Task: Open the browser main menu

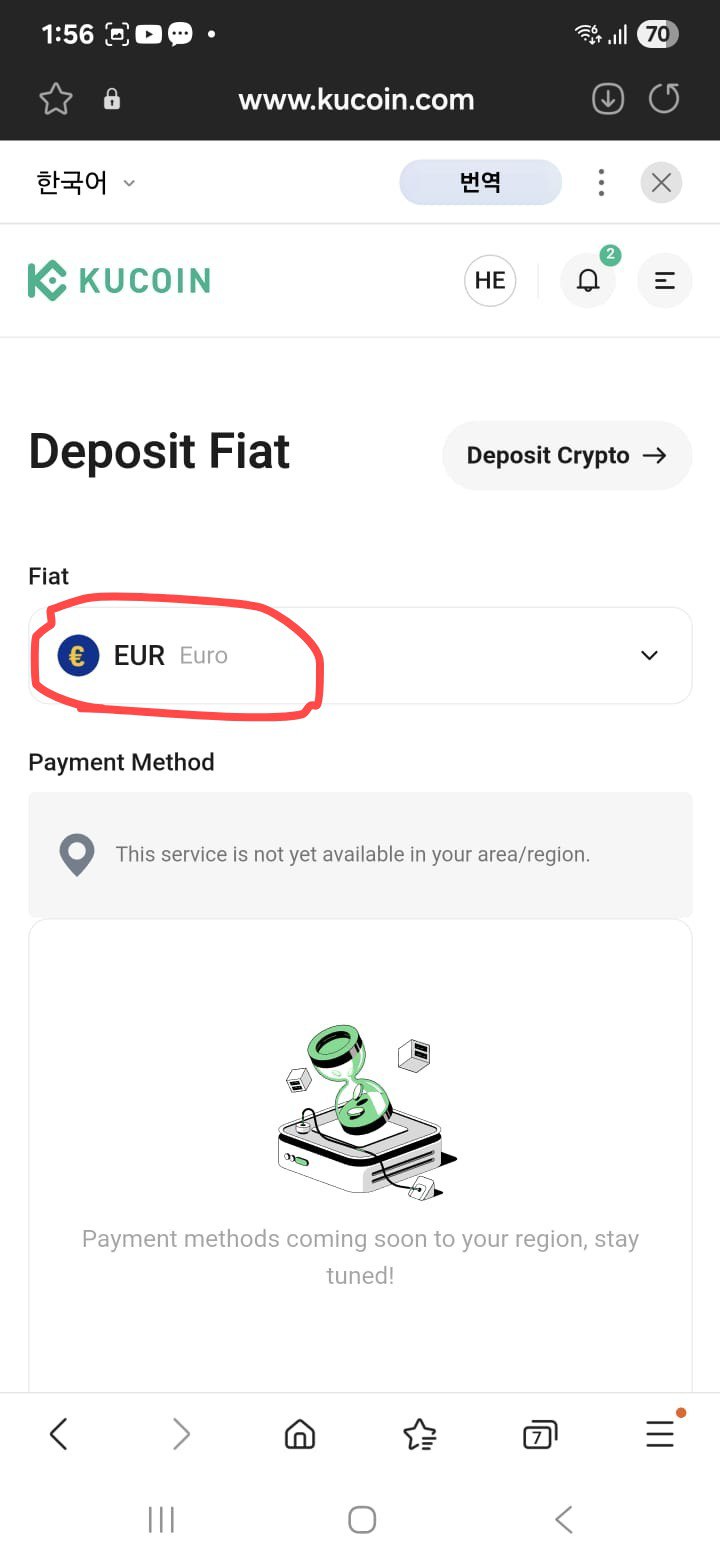Action: tap(660, 1435)
